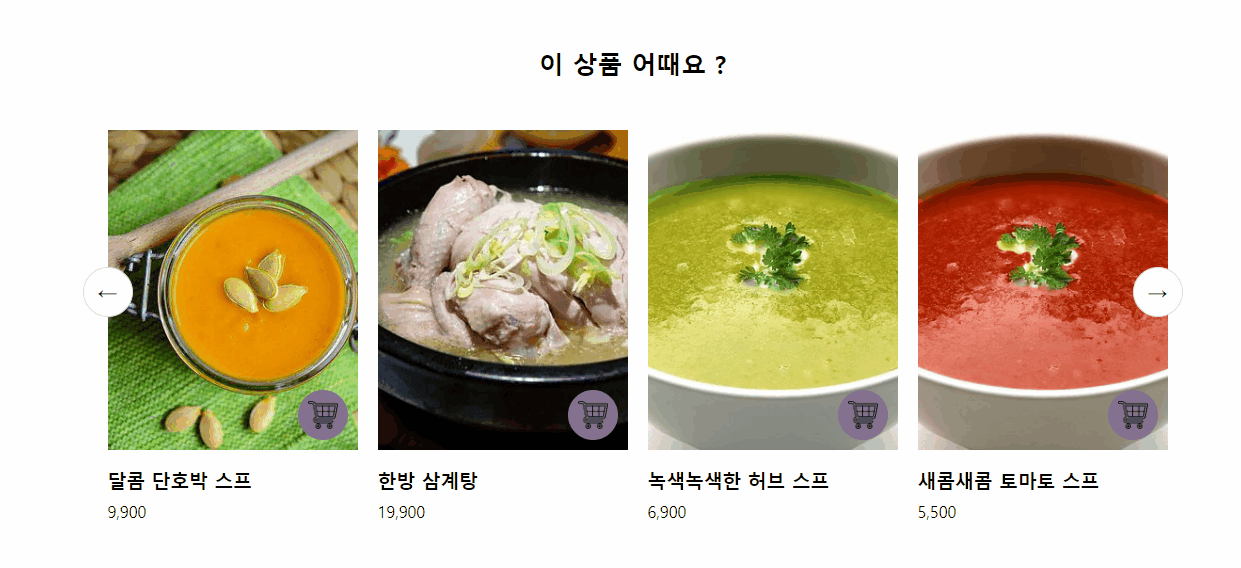
Task: Show previous products with left arrow
Action: pyautogui.click(x=108, y=293)
